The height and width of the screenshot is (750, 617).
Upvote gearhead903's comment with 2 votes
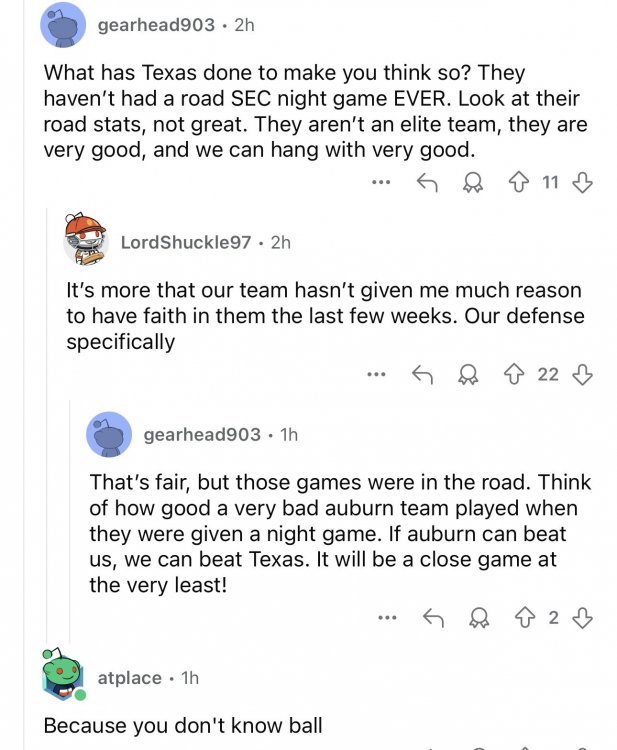[527, 619]
